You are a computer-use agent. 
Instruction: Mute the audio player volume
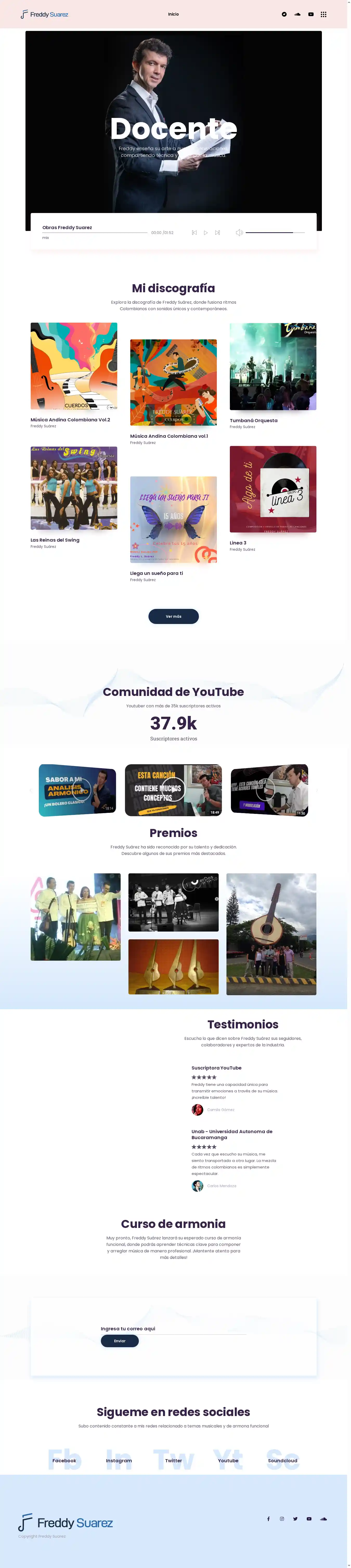coord(239,232)
